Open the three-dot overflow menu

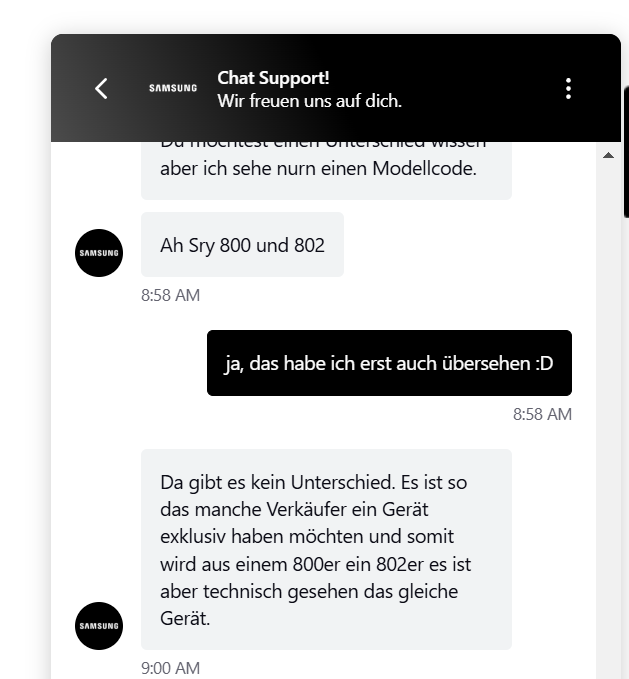click(x=568, y=88)
